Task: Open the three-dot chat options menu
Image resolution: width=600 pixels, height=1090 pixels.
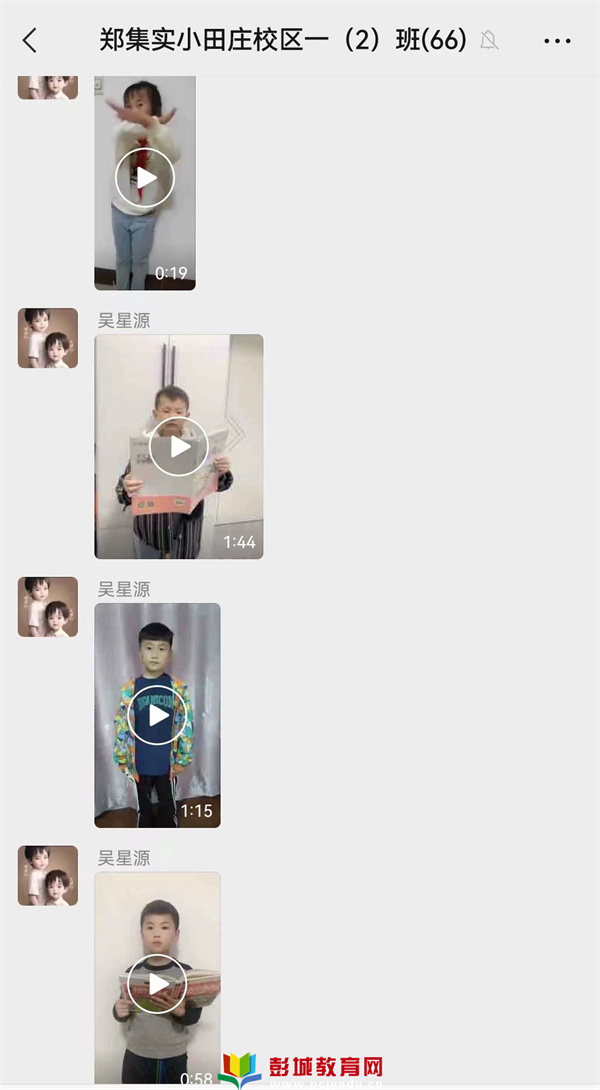Action: (557, 41)
